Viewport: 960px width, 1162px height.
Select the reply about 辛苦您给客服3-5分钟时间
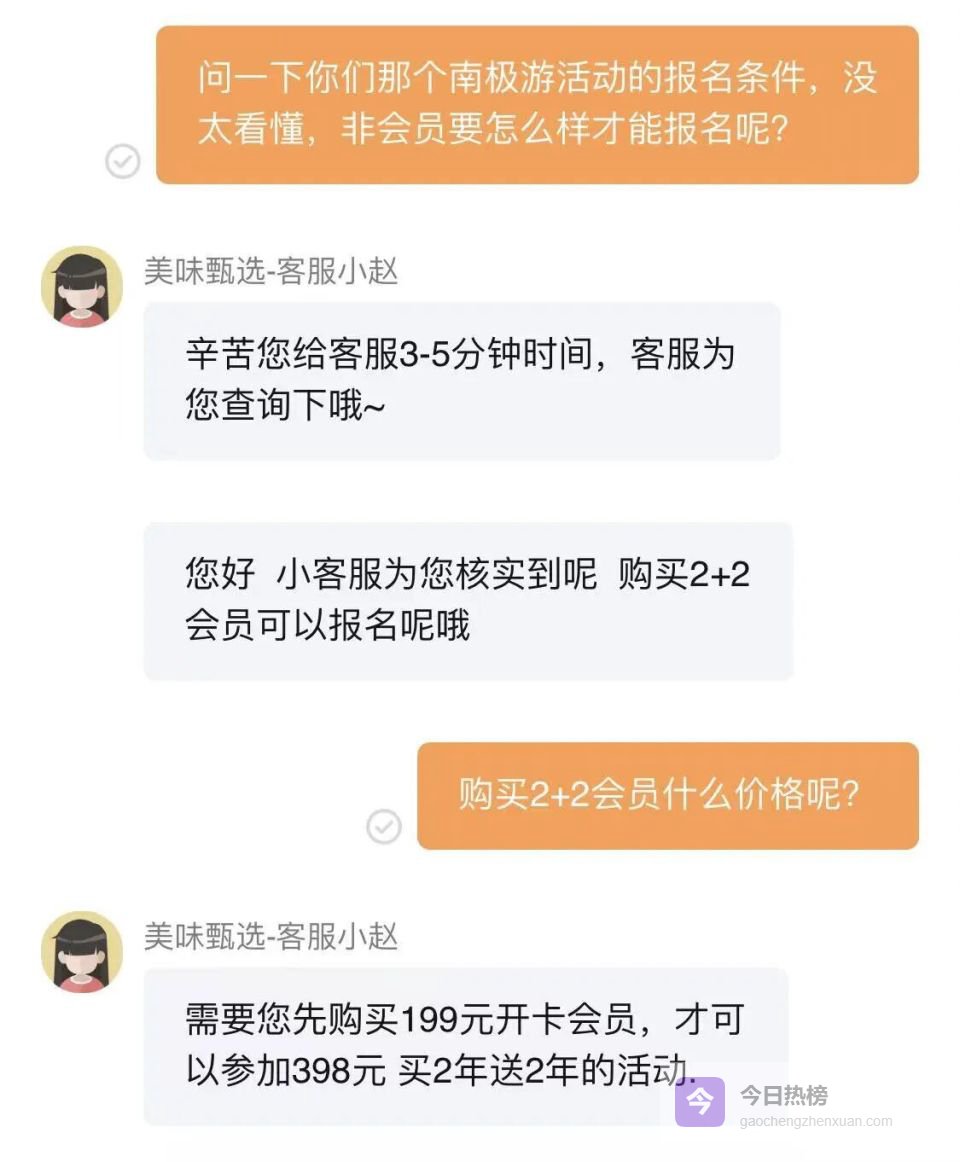tap(465, 383)
